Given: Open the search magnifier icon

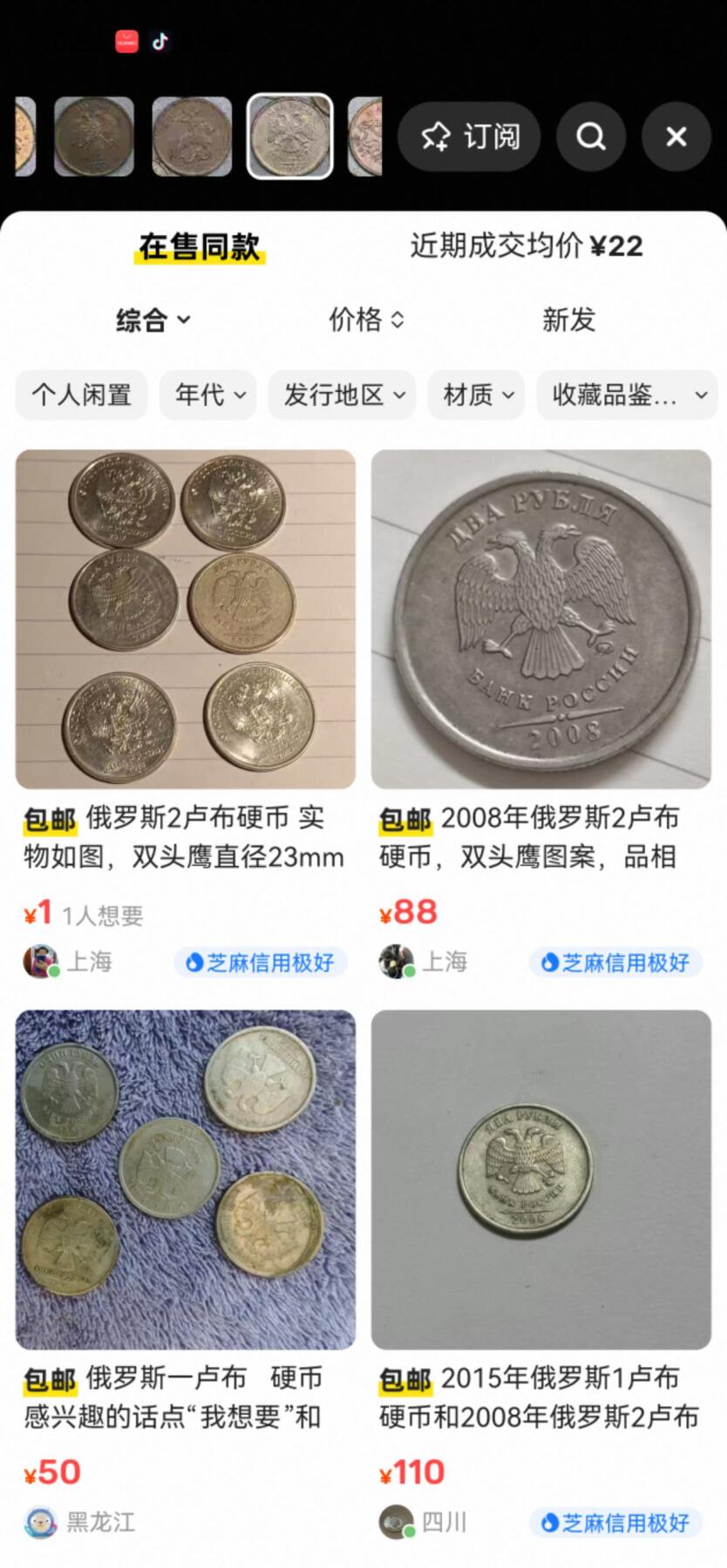Looking at the screenshot, I should pos(590,137).
